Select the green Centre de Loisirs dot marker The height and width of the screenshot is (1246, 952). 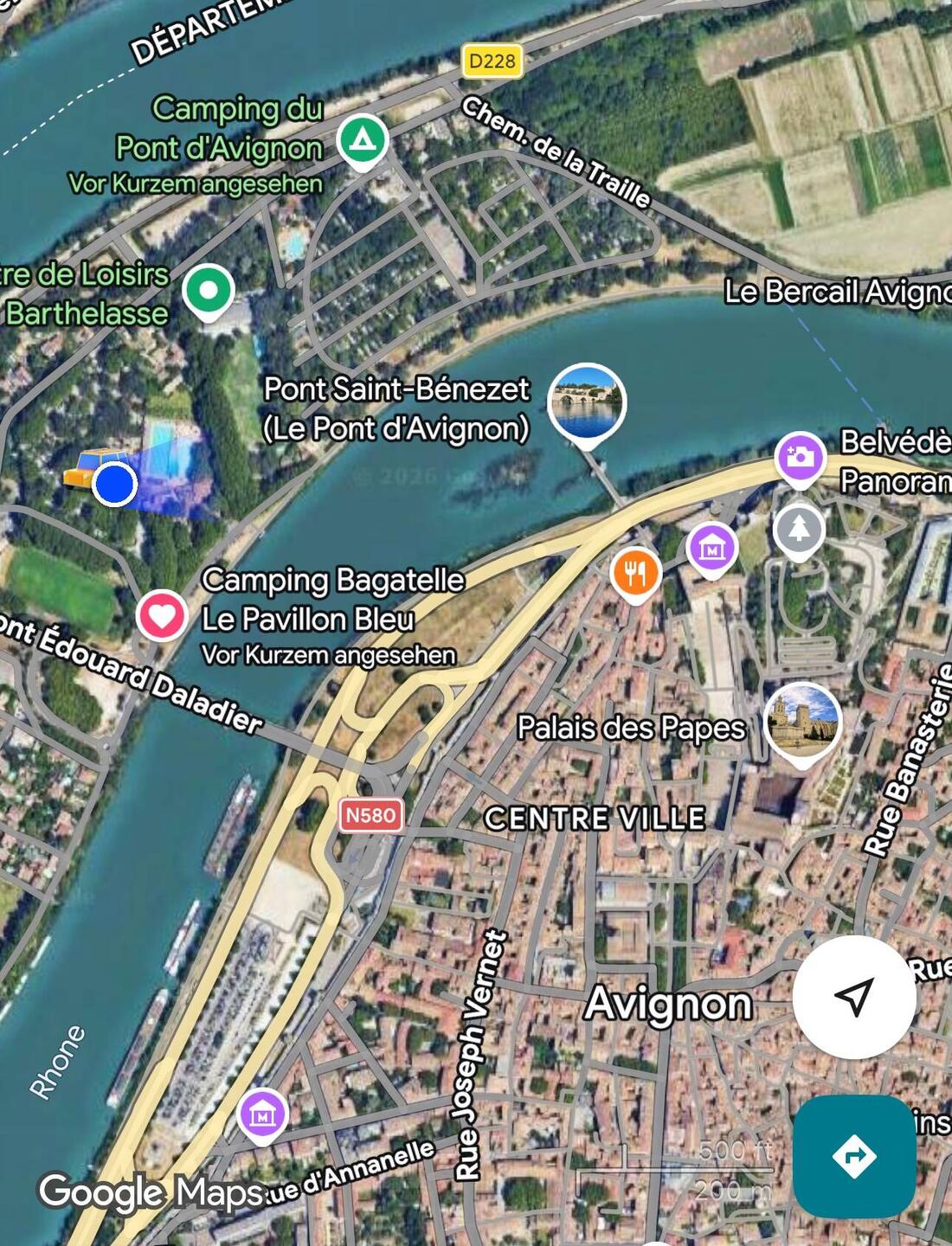point(208,287)
